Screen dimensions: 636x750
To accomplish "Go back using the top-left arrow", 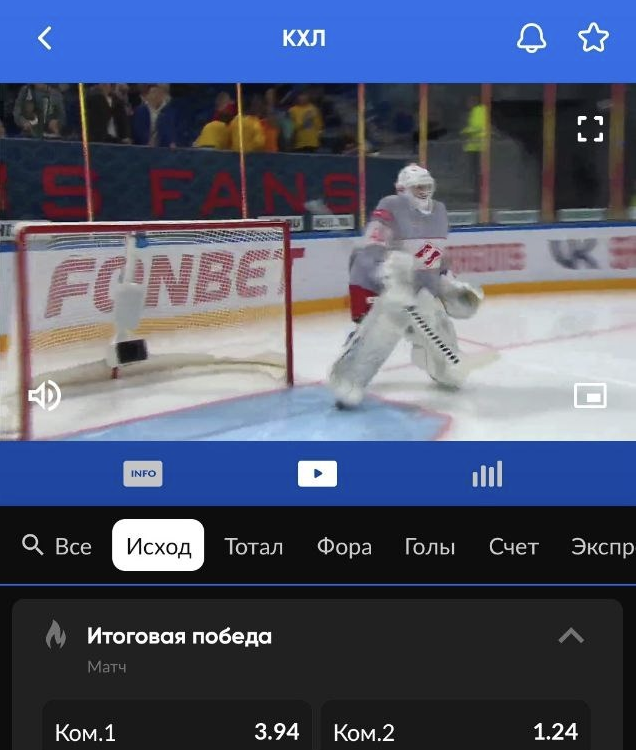I will 44,38.
